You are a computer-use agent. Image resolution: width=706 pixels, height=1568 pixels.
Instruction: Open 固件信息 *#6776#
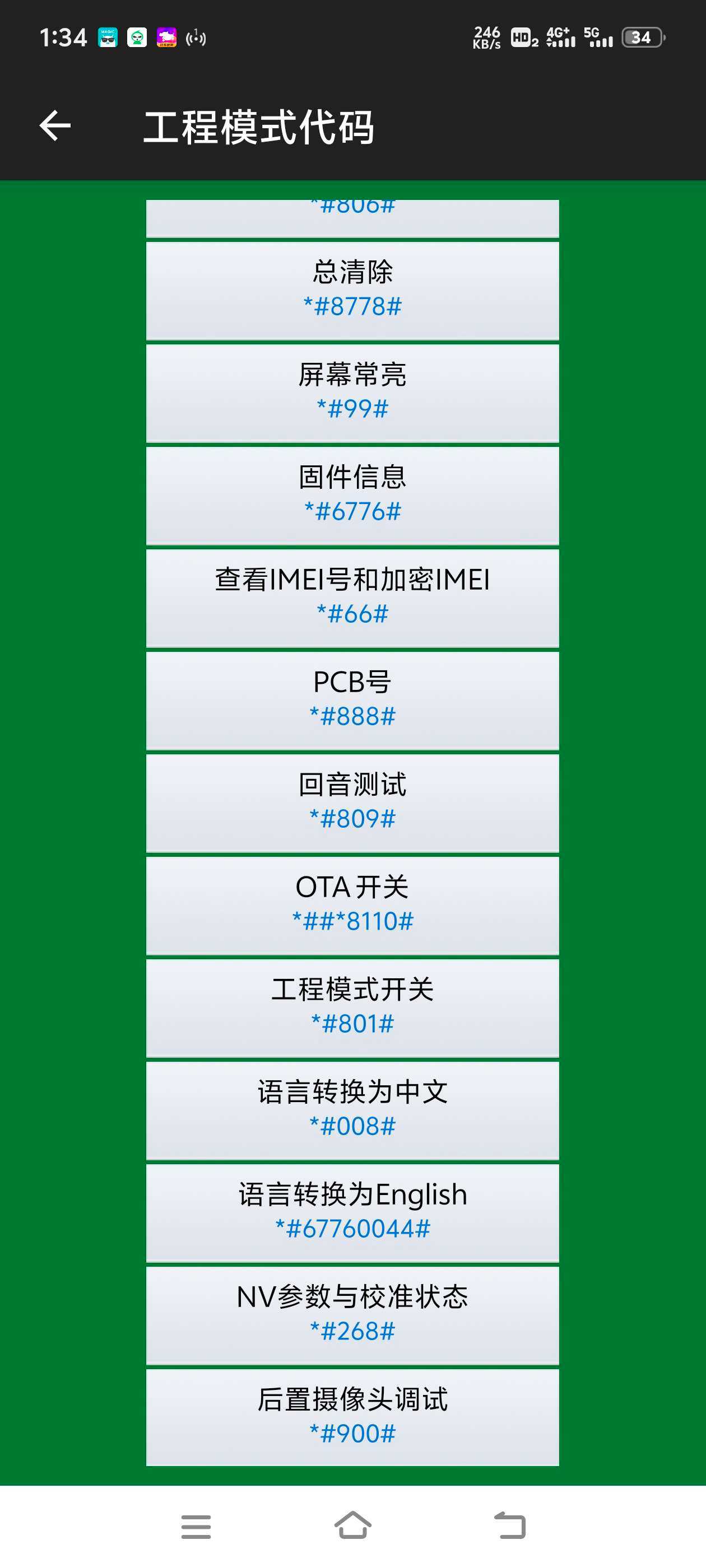352,495
